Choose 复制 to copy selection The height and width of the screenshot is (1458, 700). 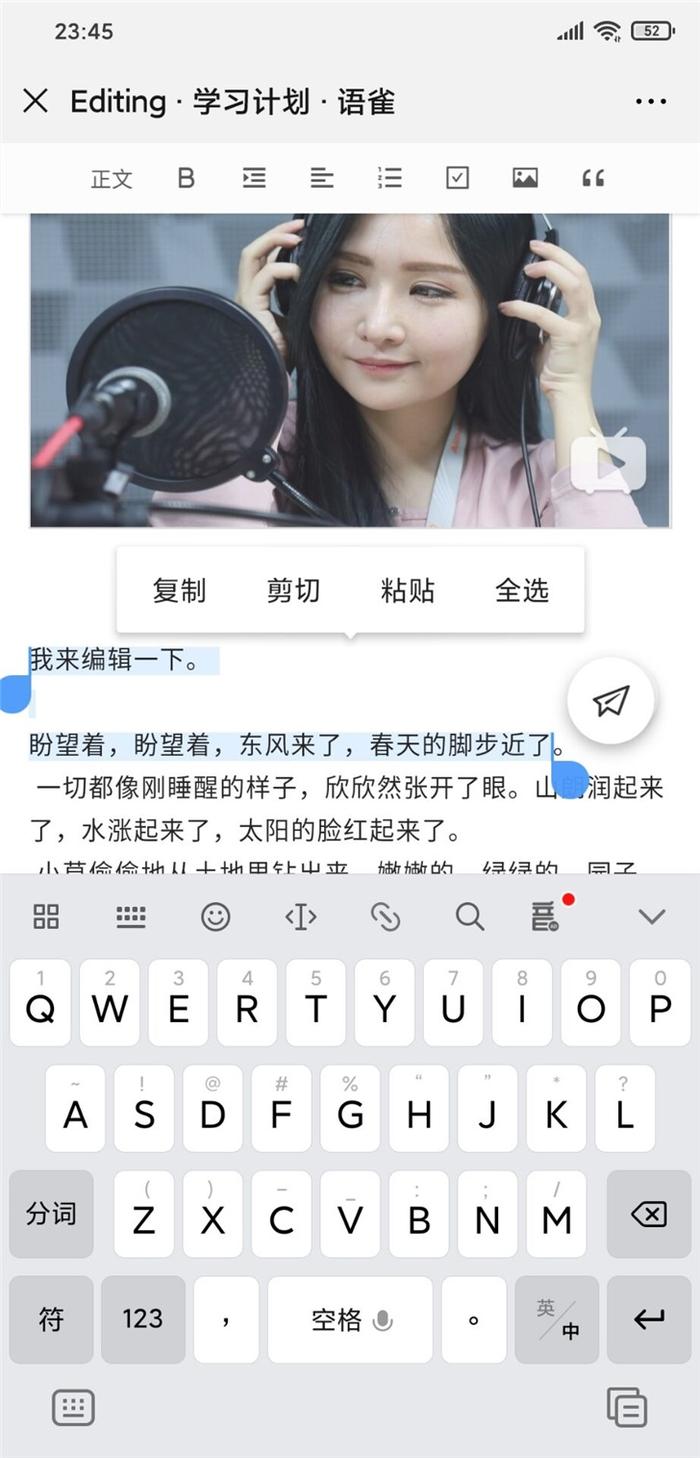pos(179,590)
